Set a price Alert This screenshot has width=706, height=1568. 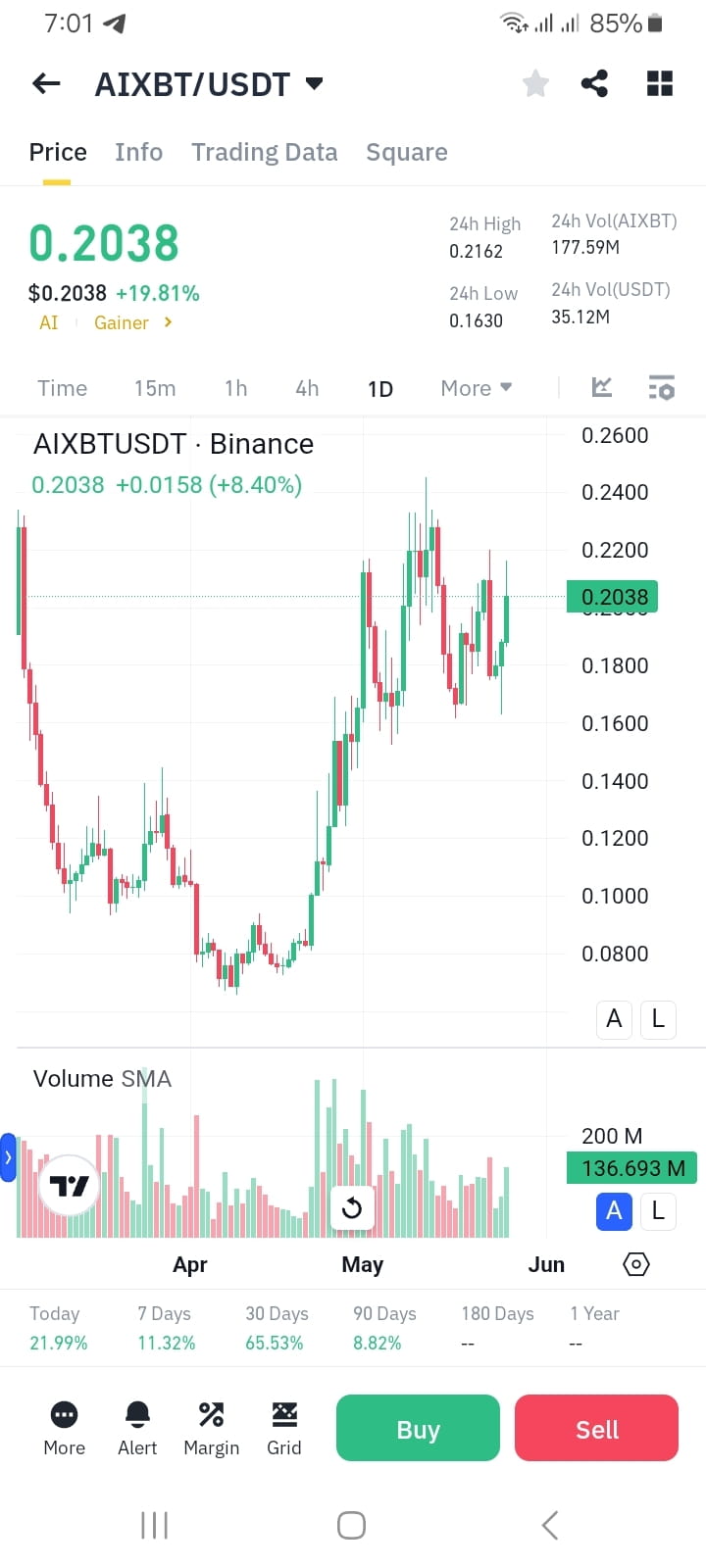point(137,1428)
